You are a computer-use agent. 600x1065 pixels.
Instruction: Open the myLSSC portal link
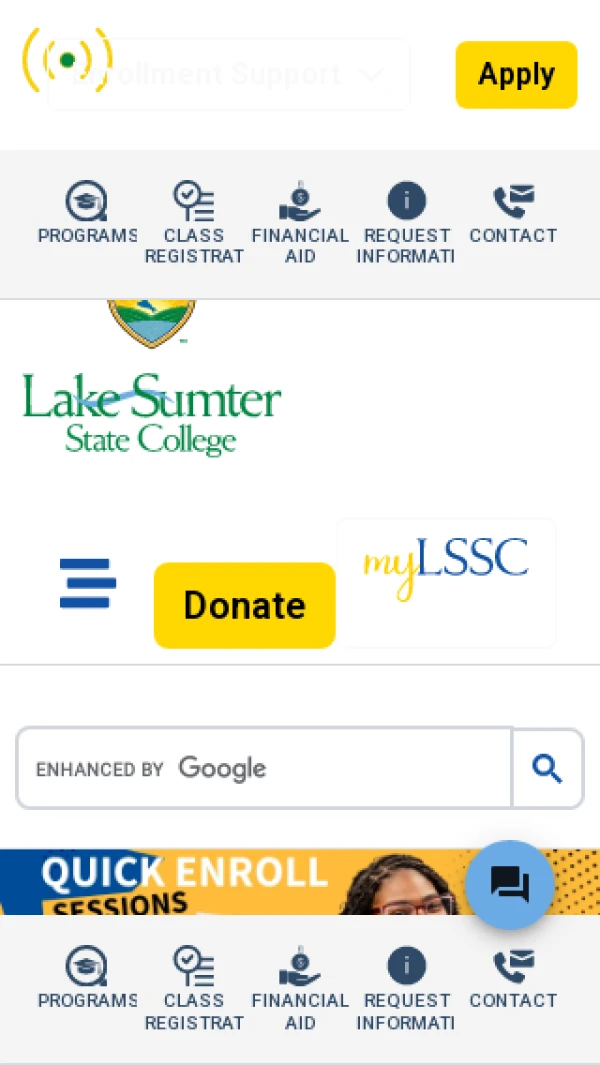(446, 582)
